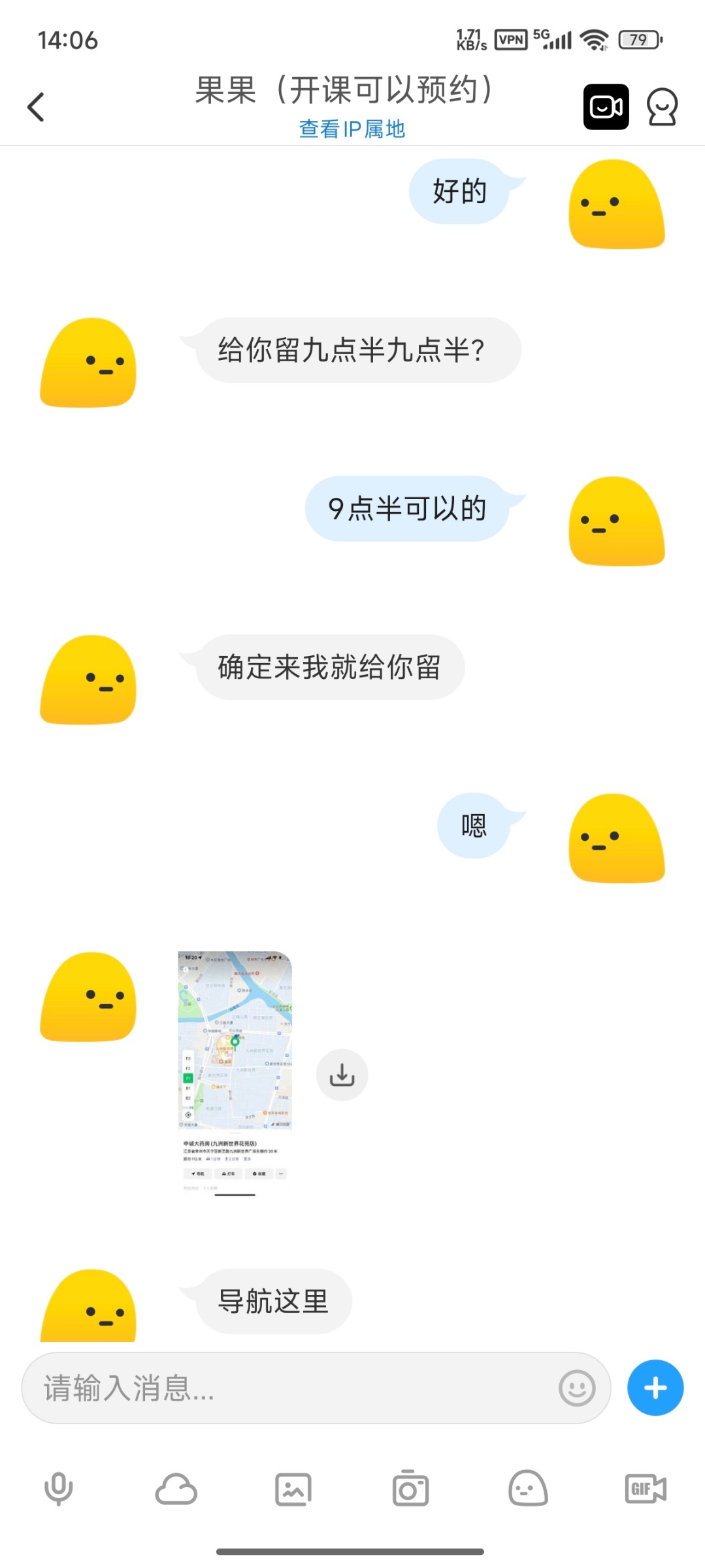The height and width of the screenshot is (1568, 705).
Task: Start a video call with 果果
Action: (x=606, y=107)
